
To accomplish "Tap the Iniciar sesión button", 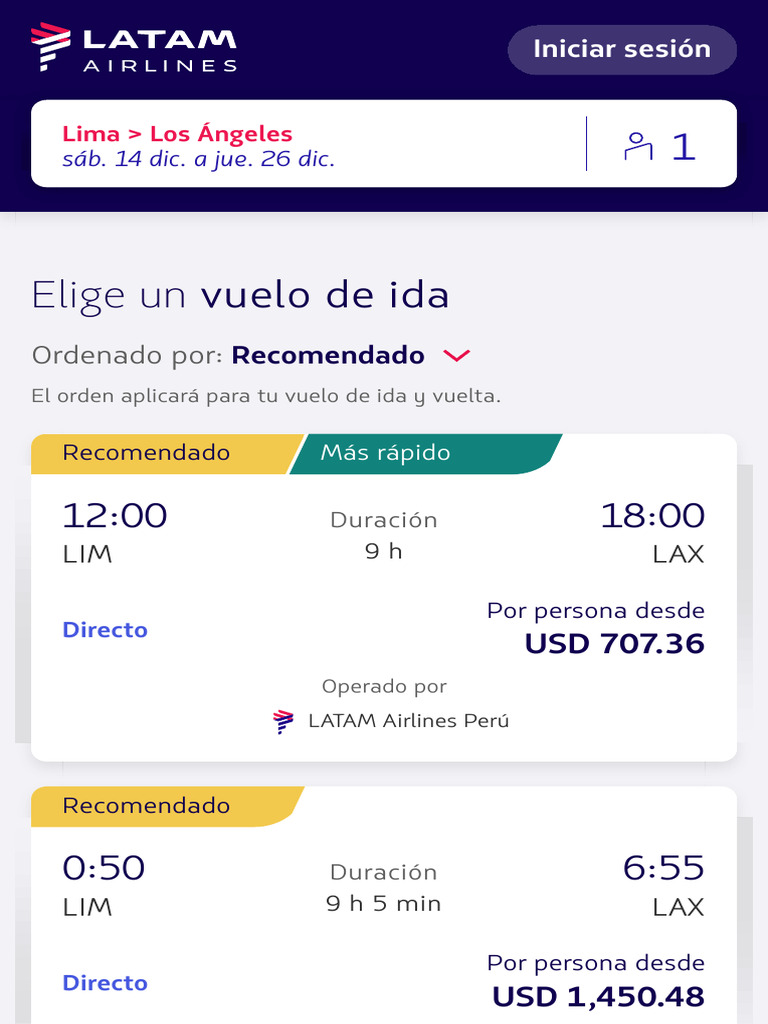I will [622, 50].
